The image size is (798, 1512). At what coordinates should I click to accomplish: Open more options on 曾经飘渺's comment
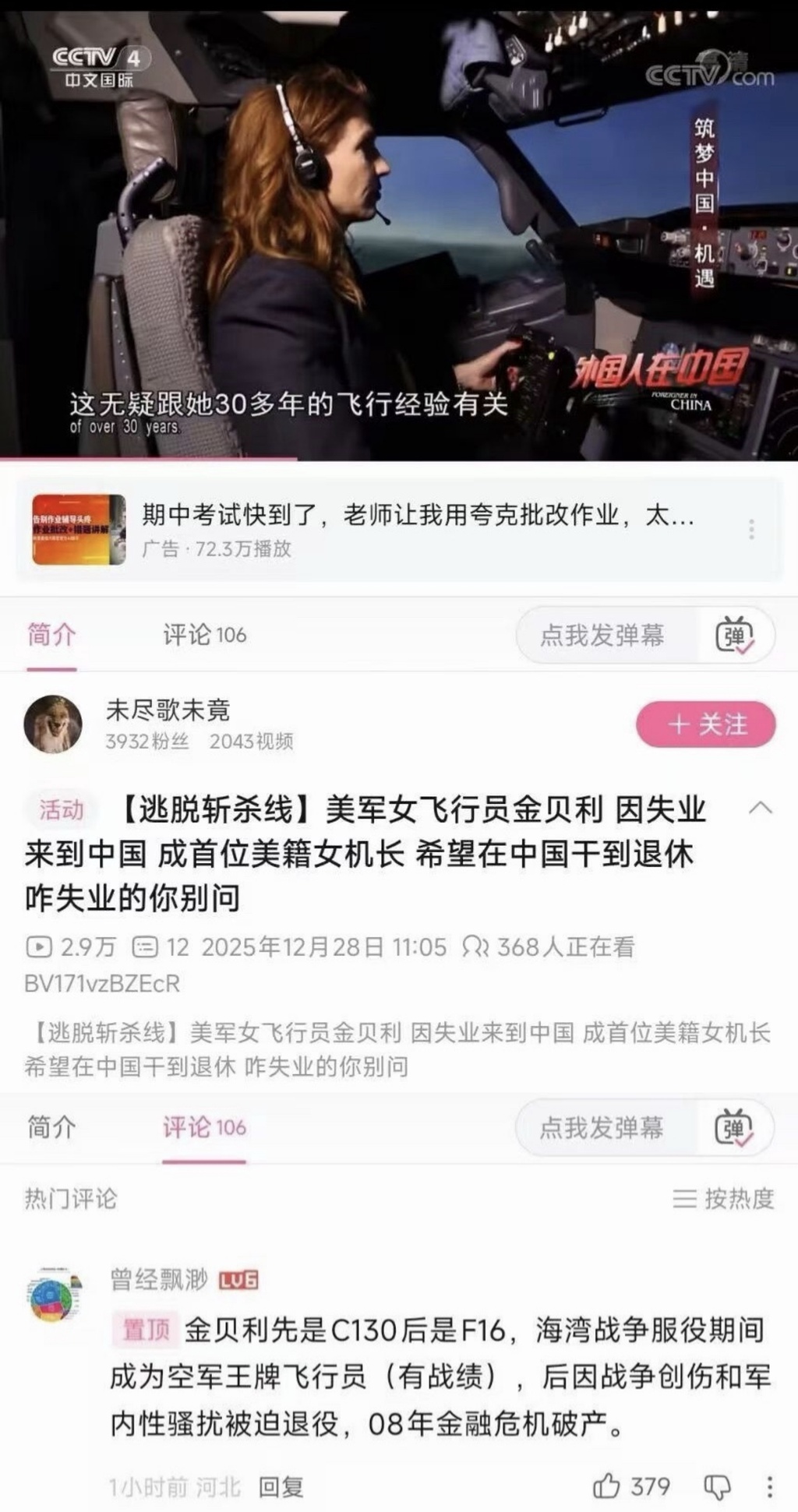[x=770, y=1486]
